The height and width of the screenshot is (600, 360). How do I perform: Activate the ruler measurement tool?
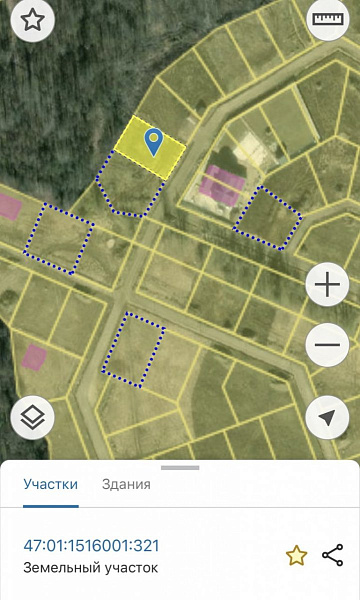328,19
